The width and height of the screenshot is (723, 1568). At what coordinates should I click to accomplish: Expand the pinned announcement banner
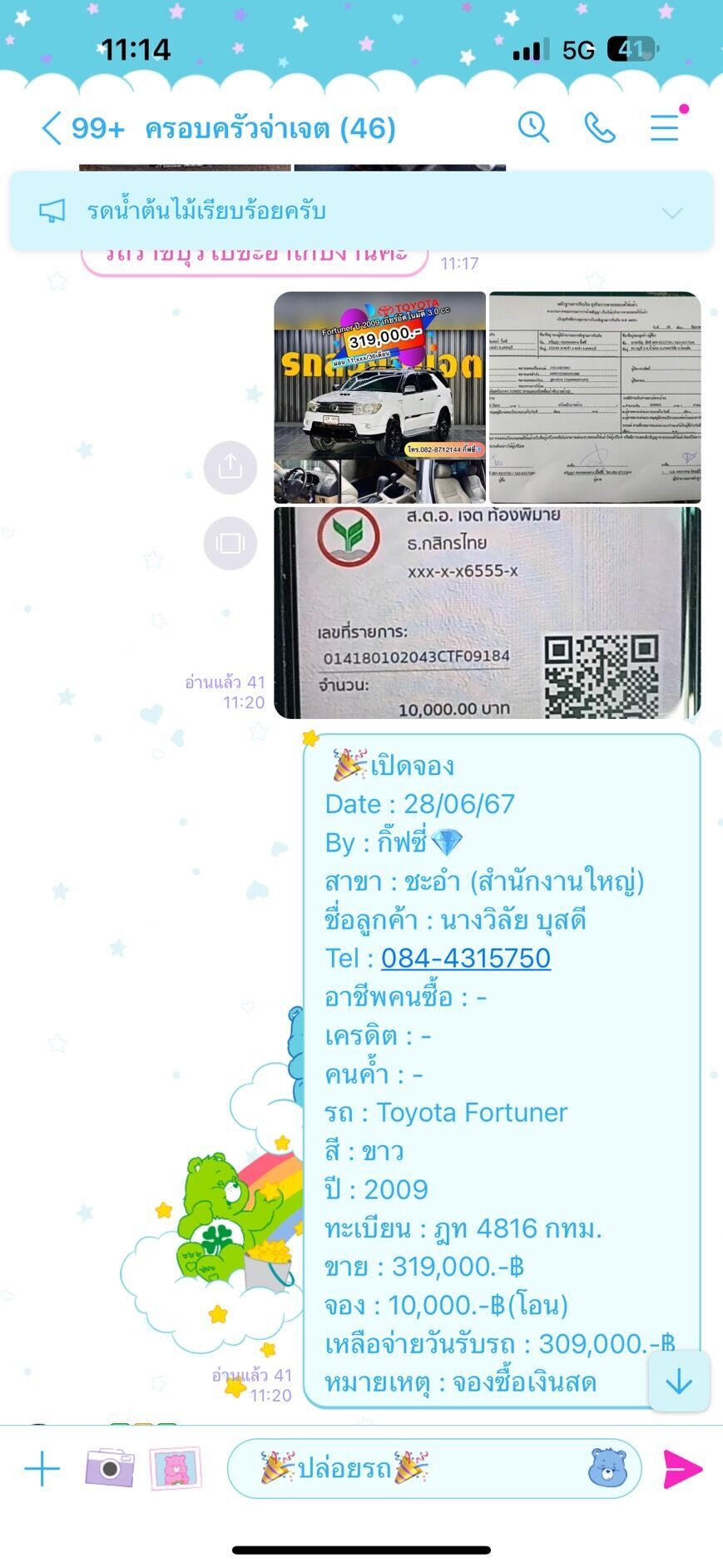671,213
